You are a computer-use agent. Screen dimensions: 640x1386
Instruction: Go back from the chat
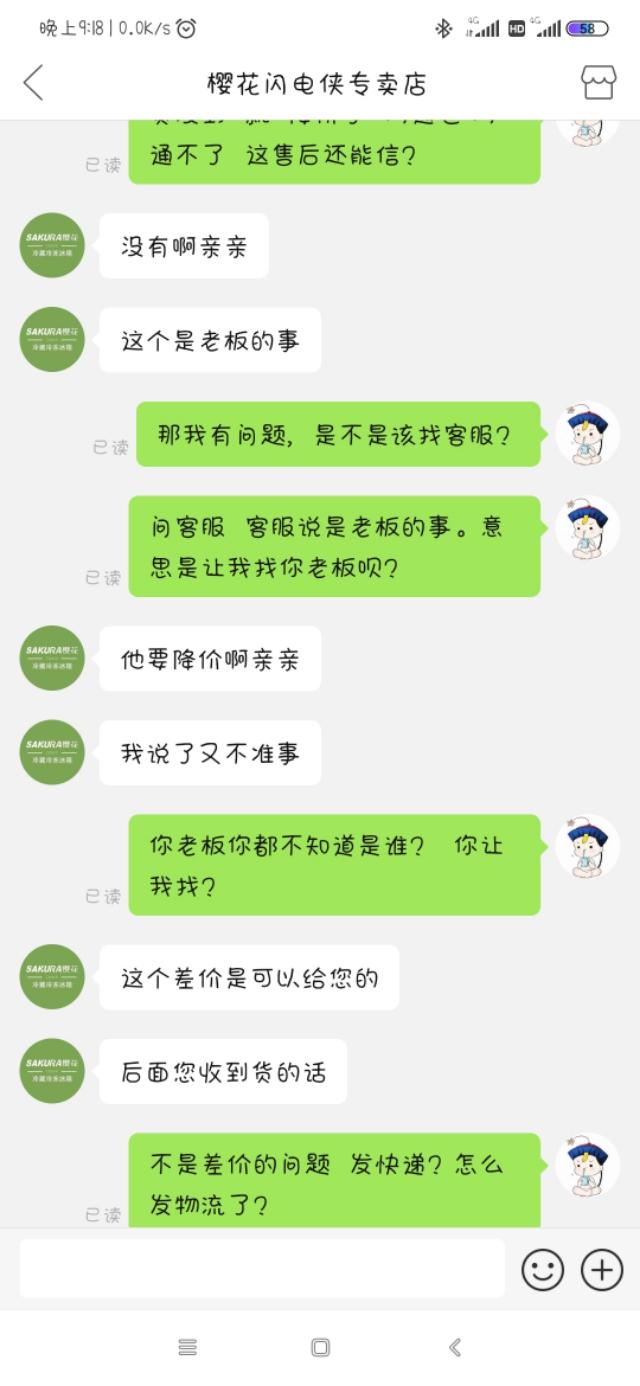(34, 83)
